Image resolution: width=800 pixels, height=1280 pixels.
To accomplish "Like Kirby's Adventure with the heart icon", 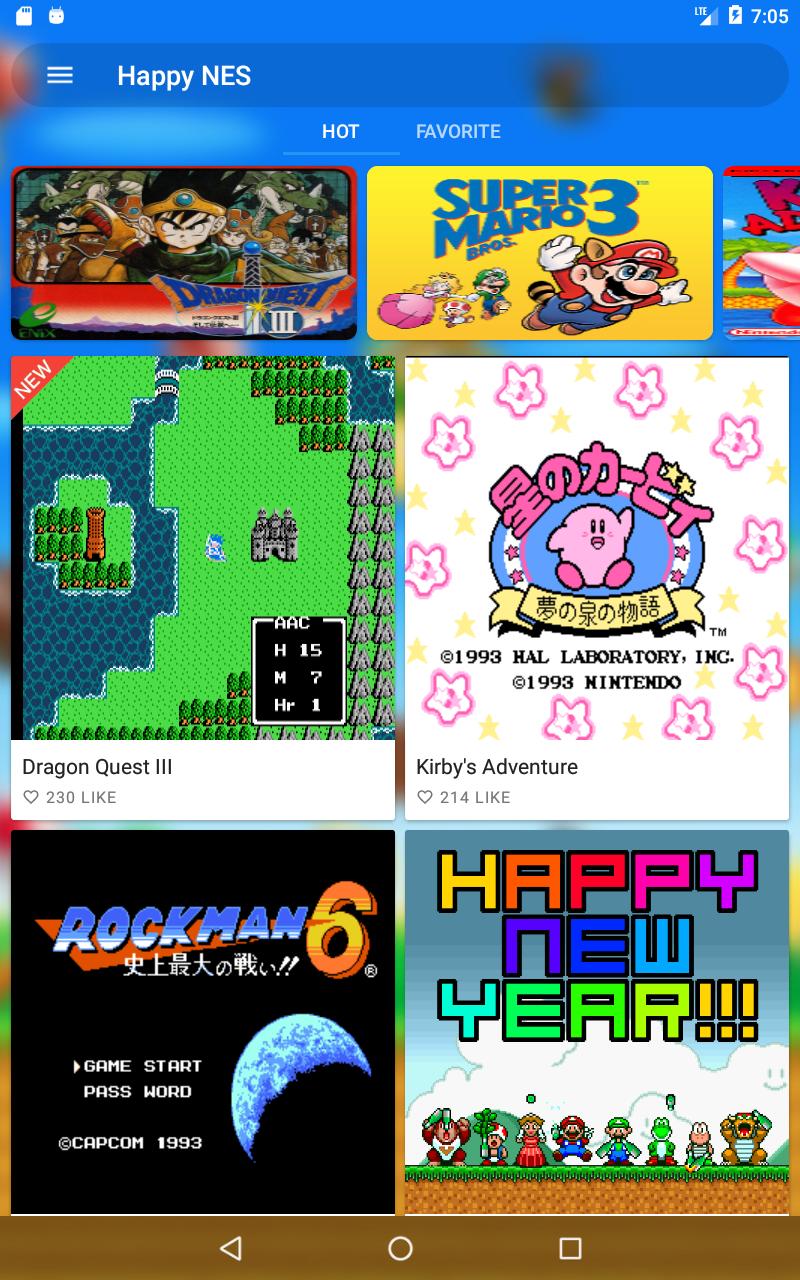I will click(425, 797).
